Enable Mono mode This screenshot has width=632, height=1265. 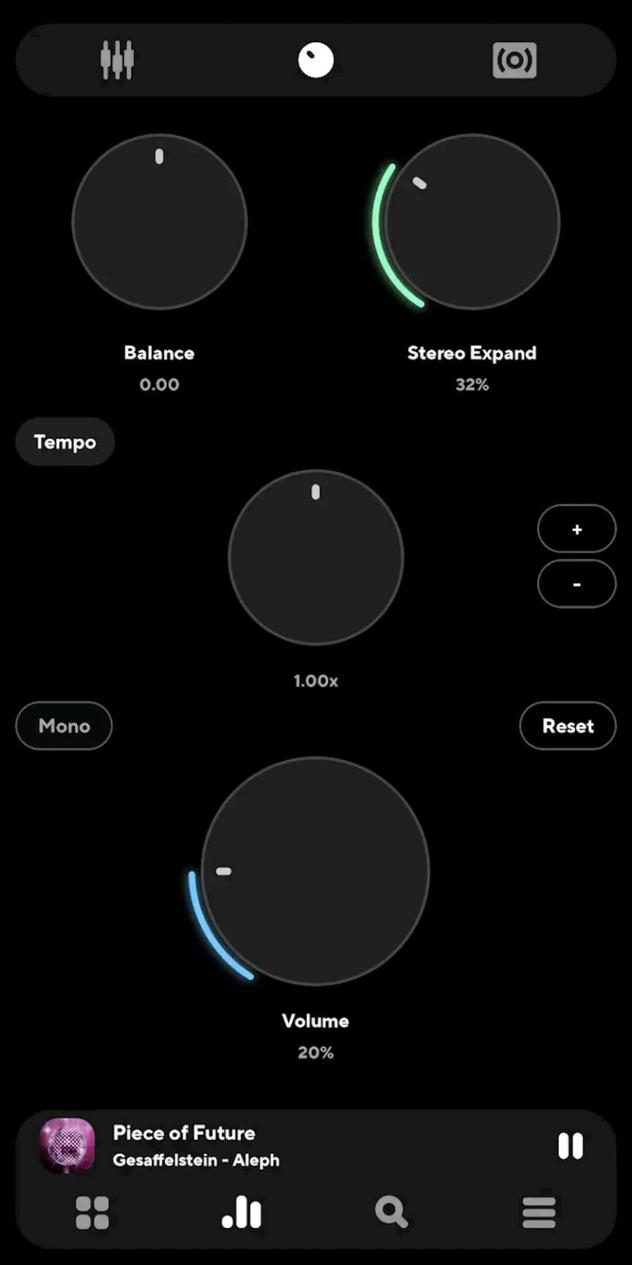64,726
